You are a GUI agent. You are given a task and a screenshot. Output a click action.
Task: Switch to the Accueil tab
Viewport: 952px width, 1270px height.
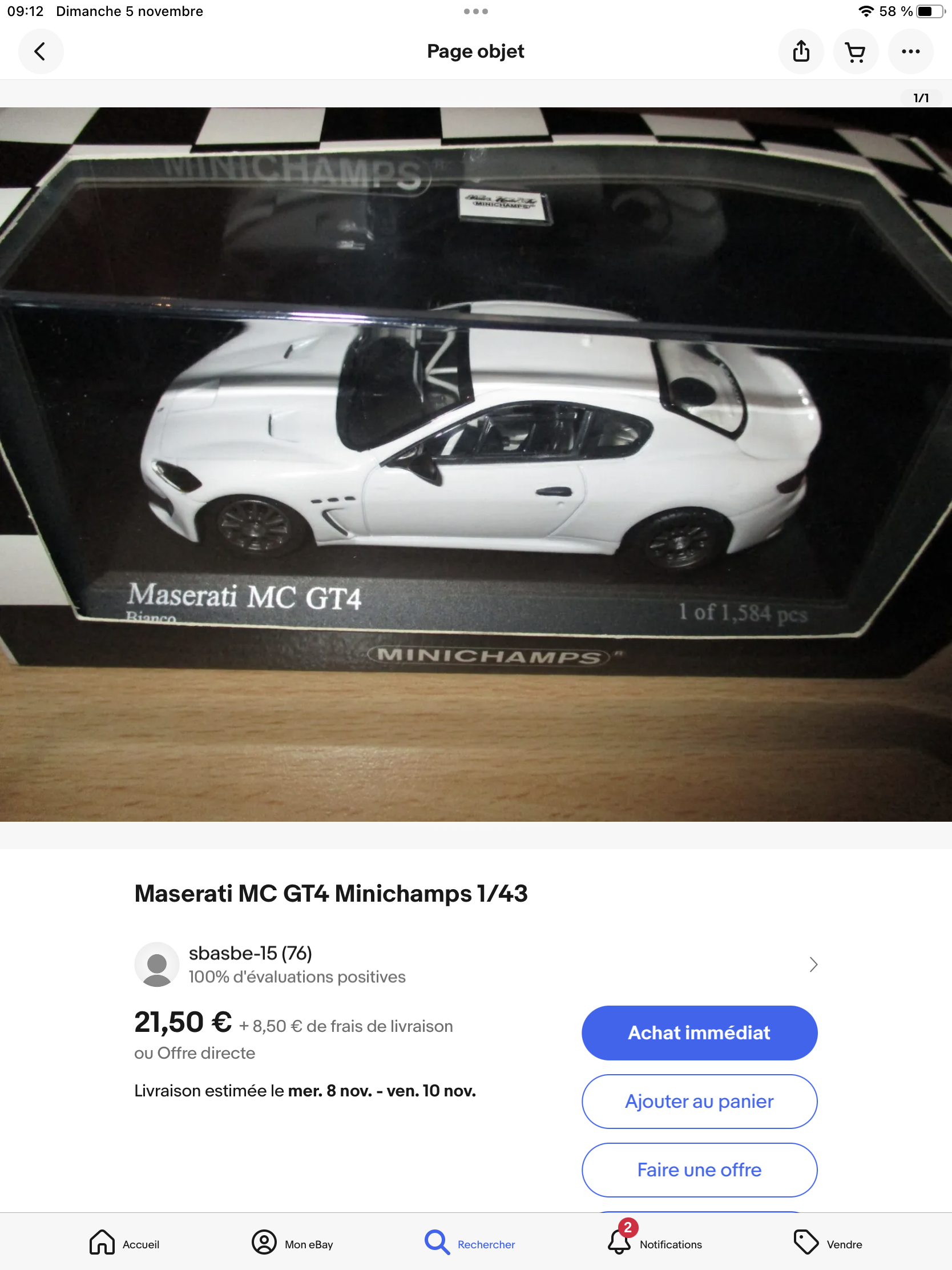(124, 1243)
